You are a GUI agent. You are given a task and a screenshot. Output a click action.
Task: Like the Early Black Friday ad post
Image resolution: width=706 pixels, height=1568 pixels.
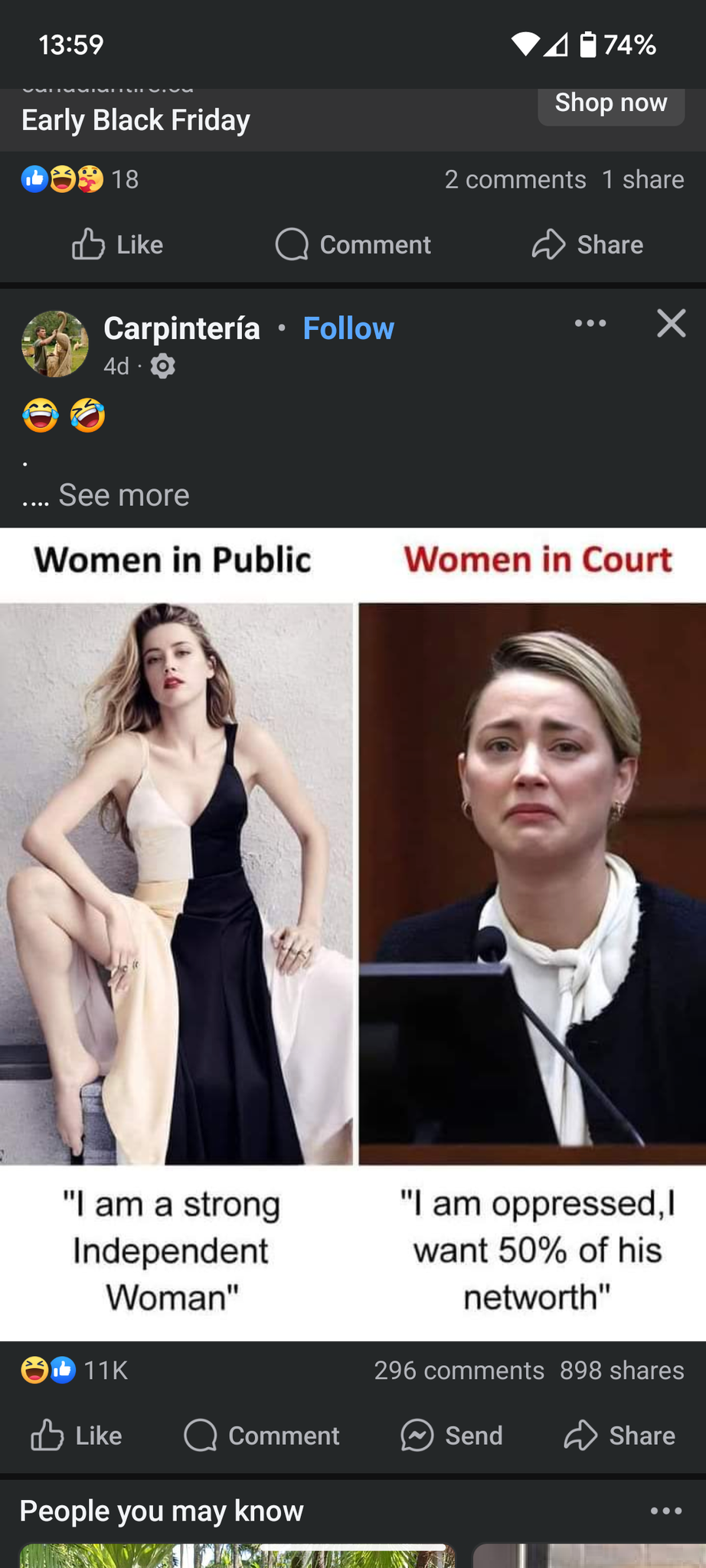[x=118, y=245]
